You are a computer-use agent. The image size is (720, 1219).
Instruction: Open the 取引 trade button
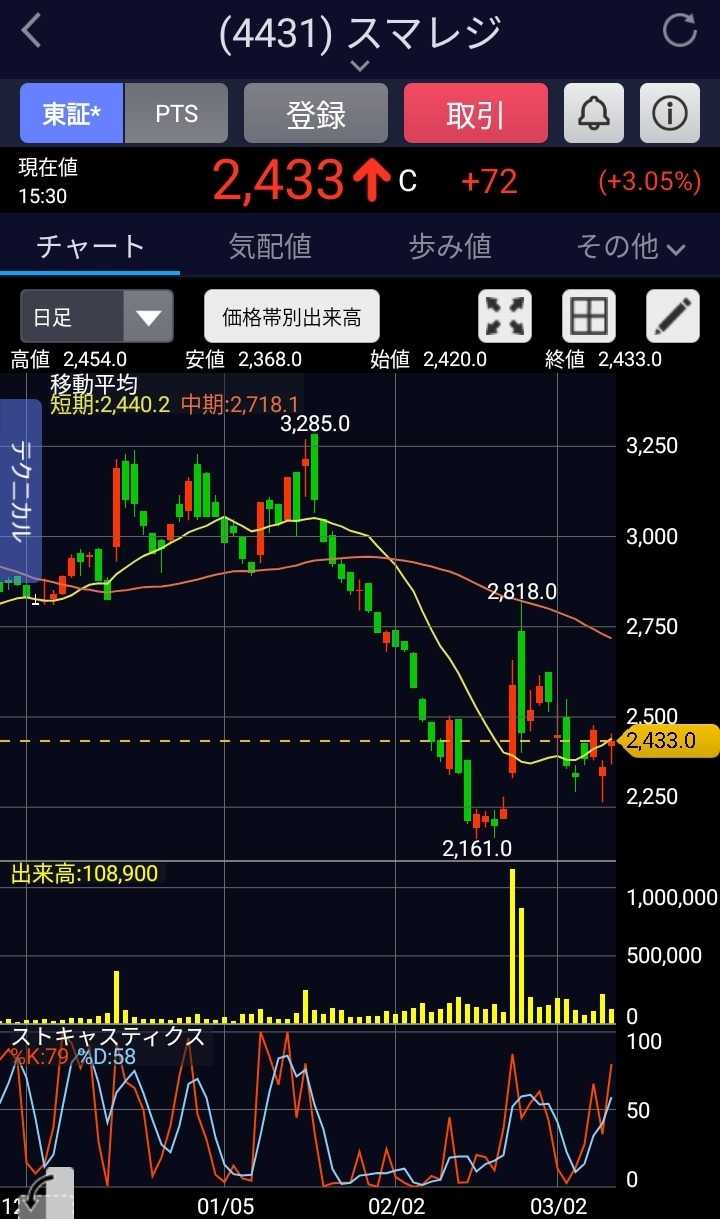[476, 114]
